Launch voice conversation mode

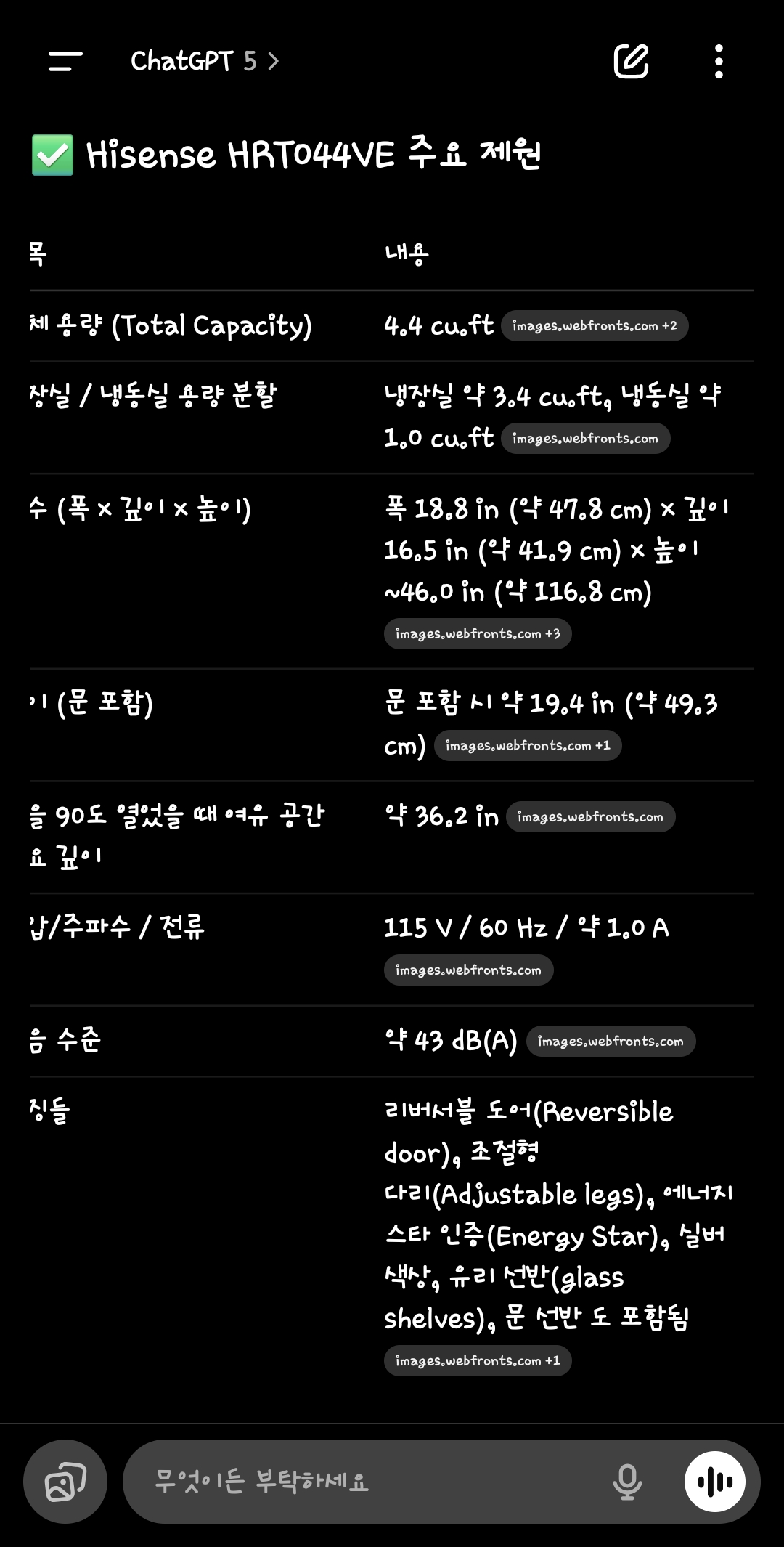click(715, 1482)
